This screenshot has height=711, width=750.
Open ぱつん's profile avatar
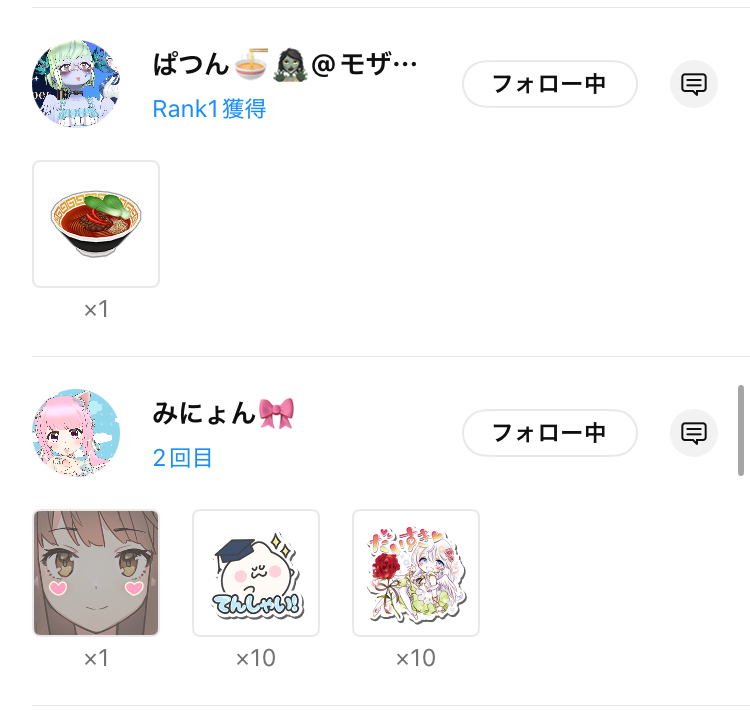tap(77, 84)
